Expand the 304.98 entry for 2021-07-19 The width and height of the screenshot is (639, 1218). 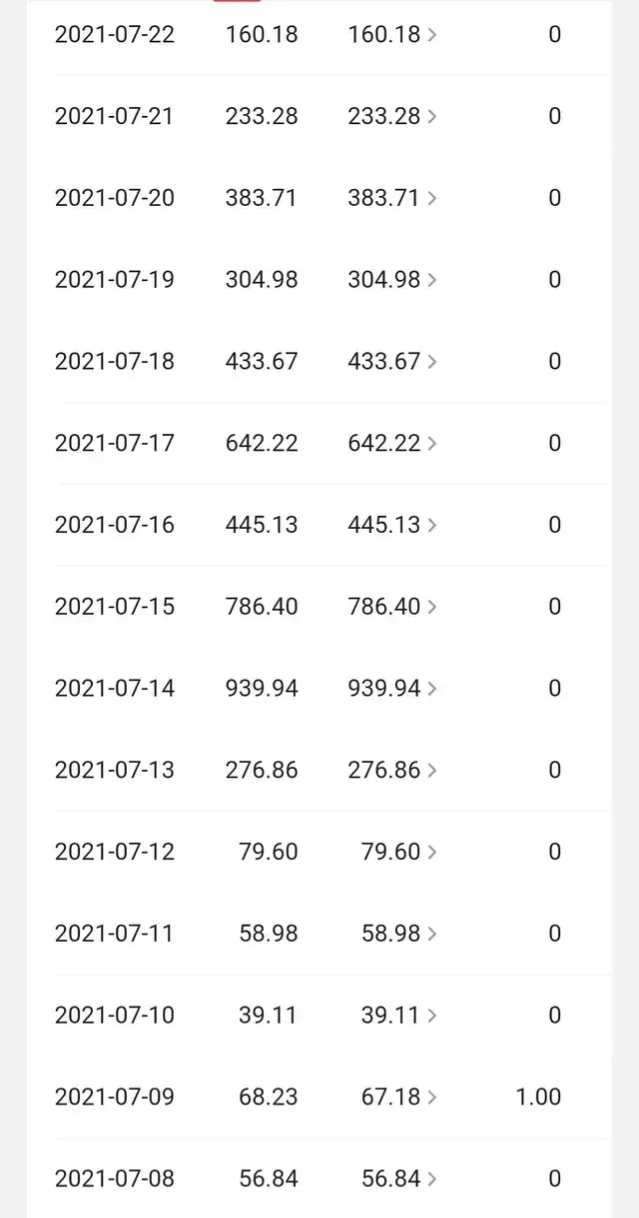(392, 280)
